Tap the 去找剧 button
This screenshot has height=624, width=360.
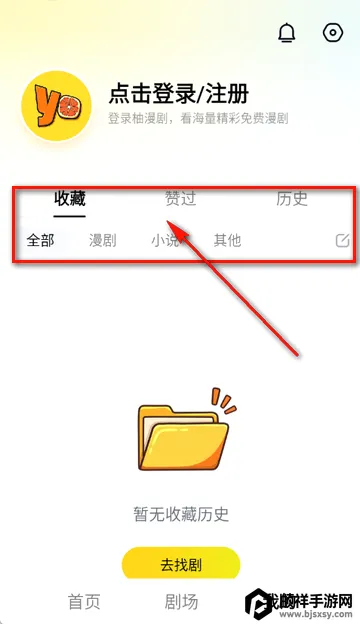[x=181, y=564]
